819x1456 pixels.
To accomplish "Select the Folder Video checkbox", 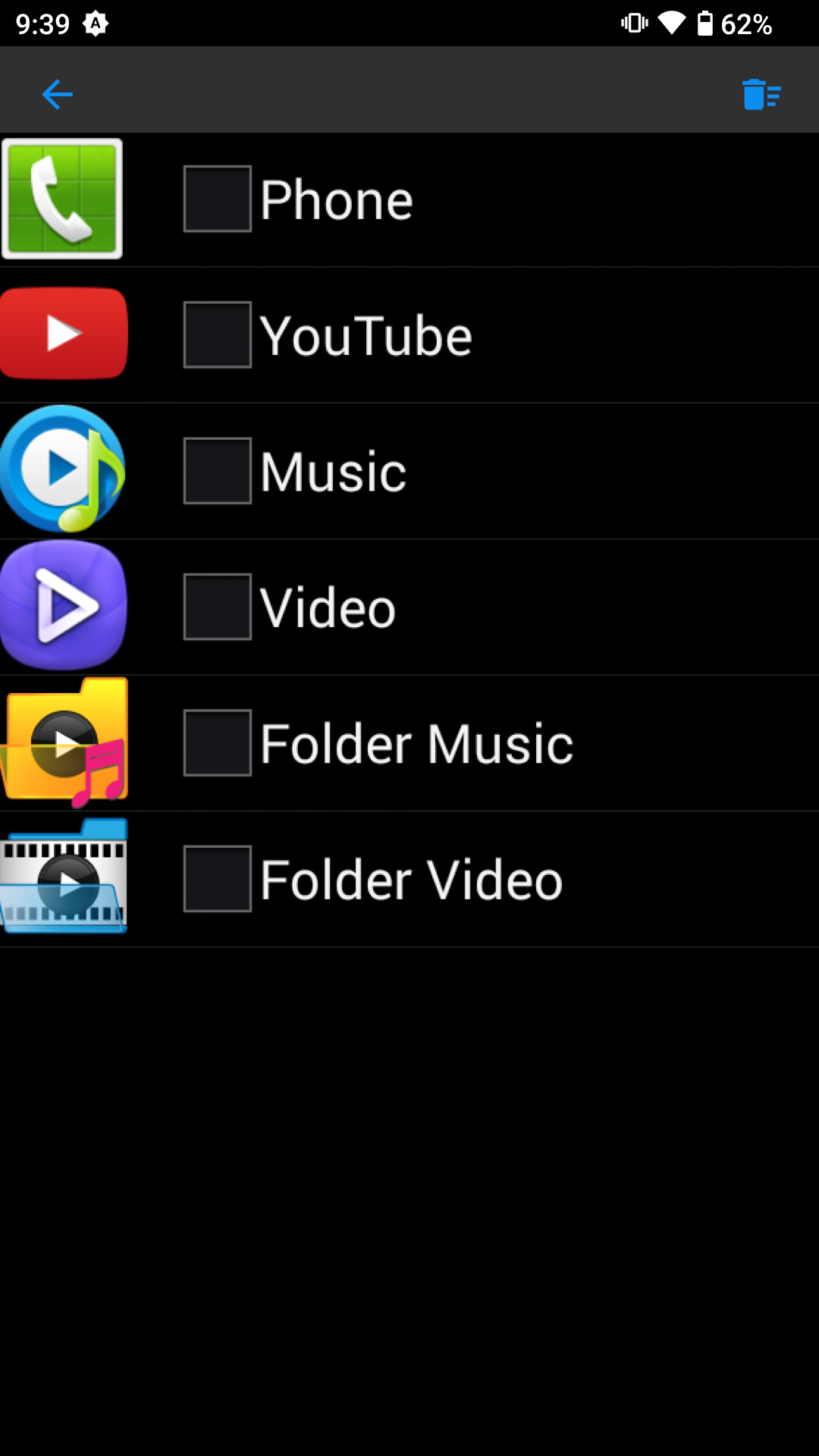I will click(216, 877).
